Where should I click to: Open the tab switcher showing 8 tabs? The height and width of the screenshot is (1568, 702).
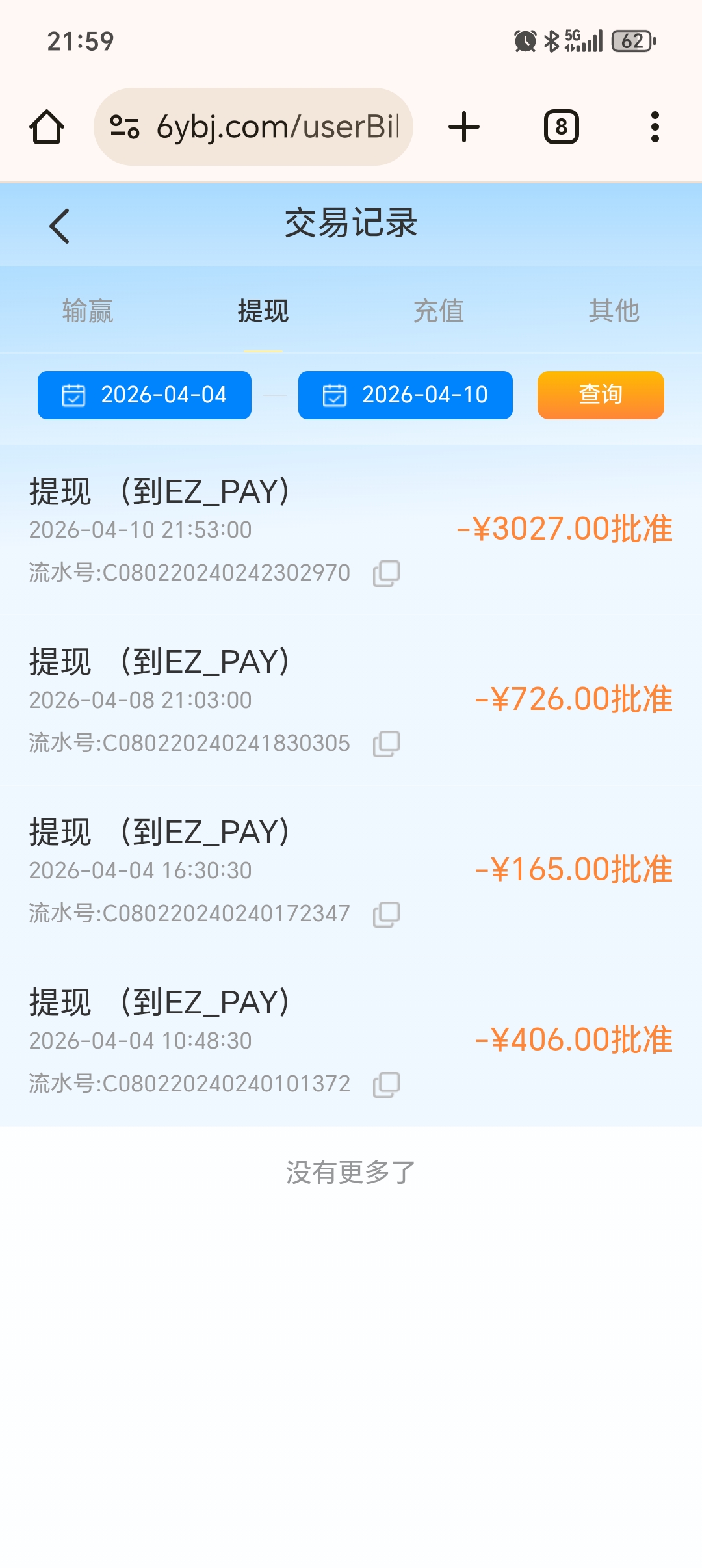click(x=560, y=126)
